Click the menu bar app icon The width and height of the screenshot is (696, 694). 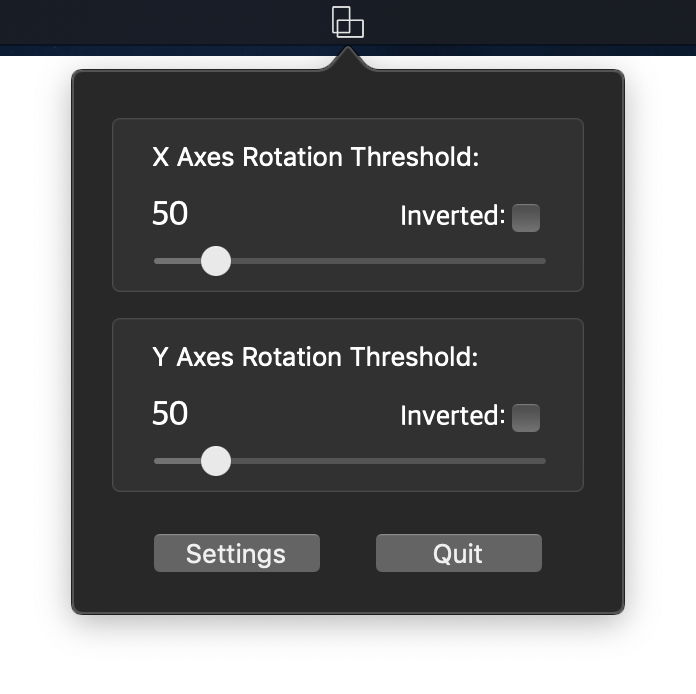[x=348, y=22]
